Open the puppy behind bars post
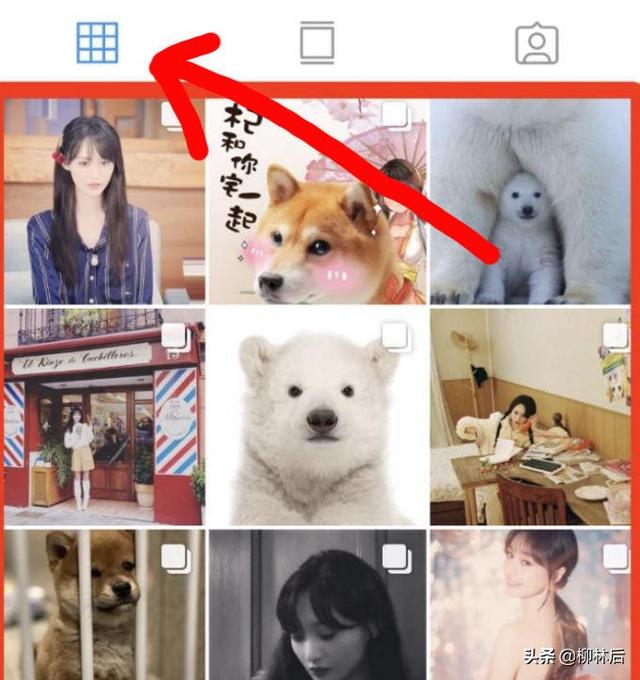Screen dimensions: 640x680 [x=104, y=605]
